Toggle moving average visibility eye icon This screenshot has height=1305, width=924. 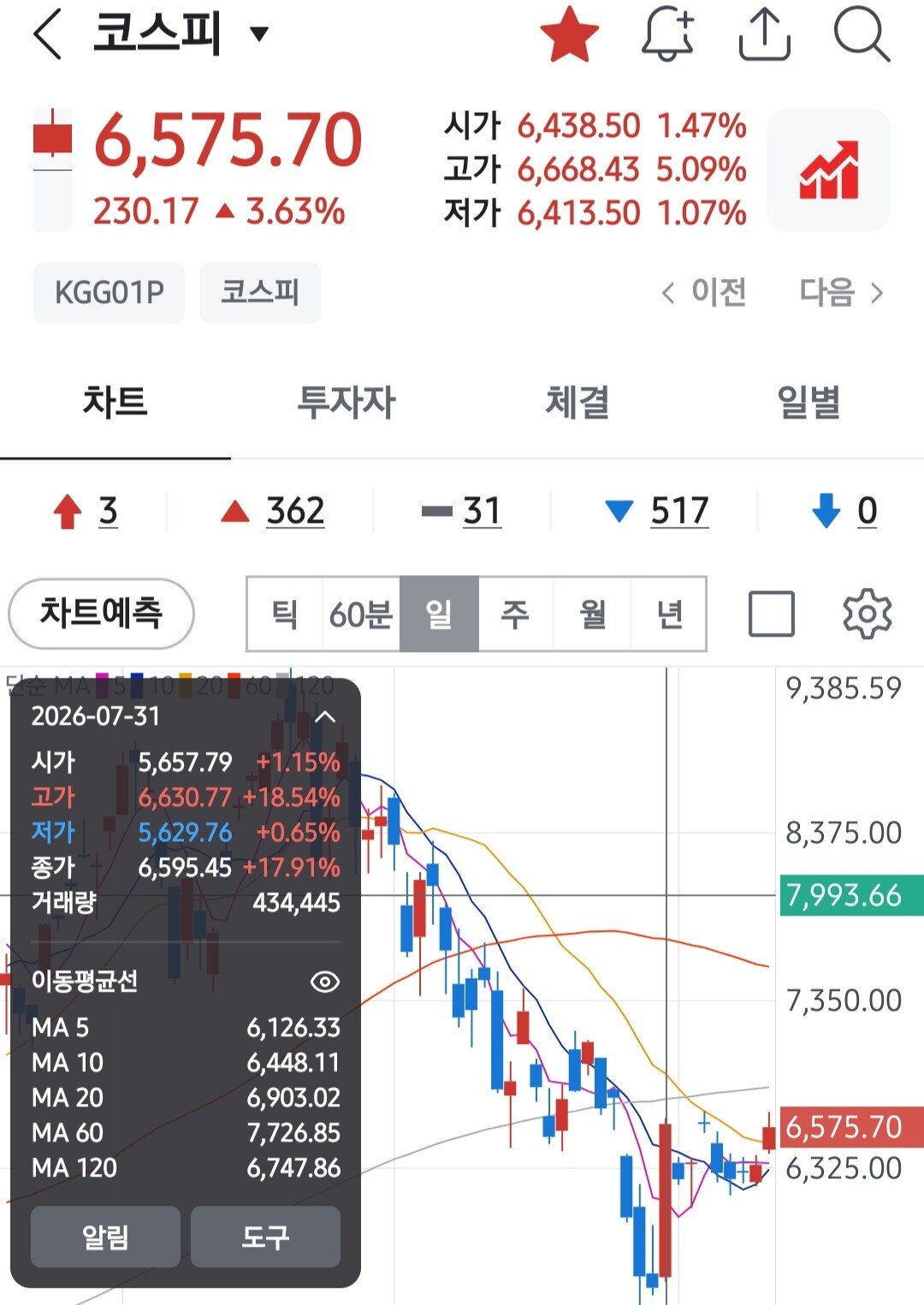coord(324,982)
